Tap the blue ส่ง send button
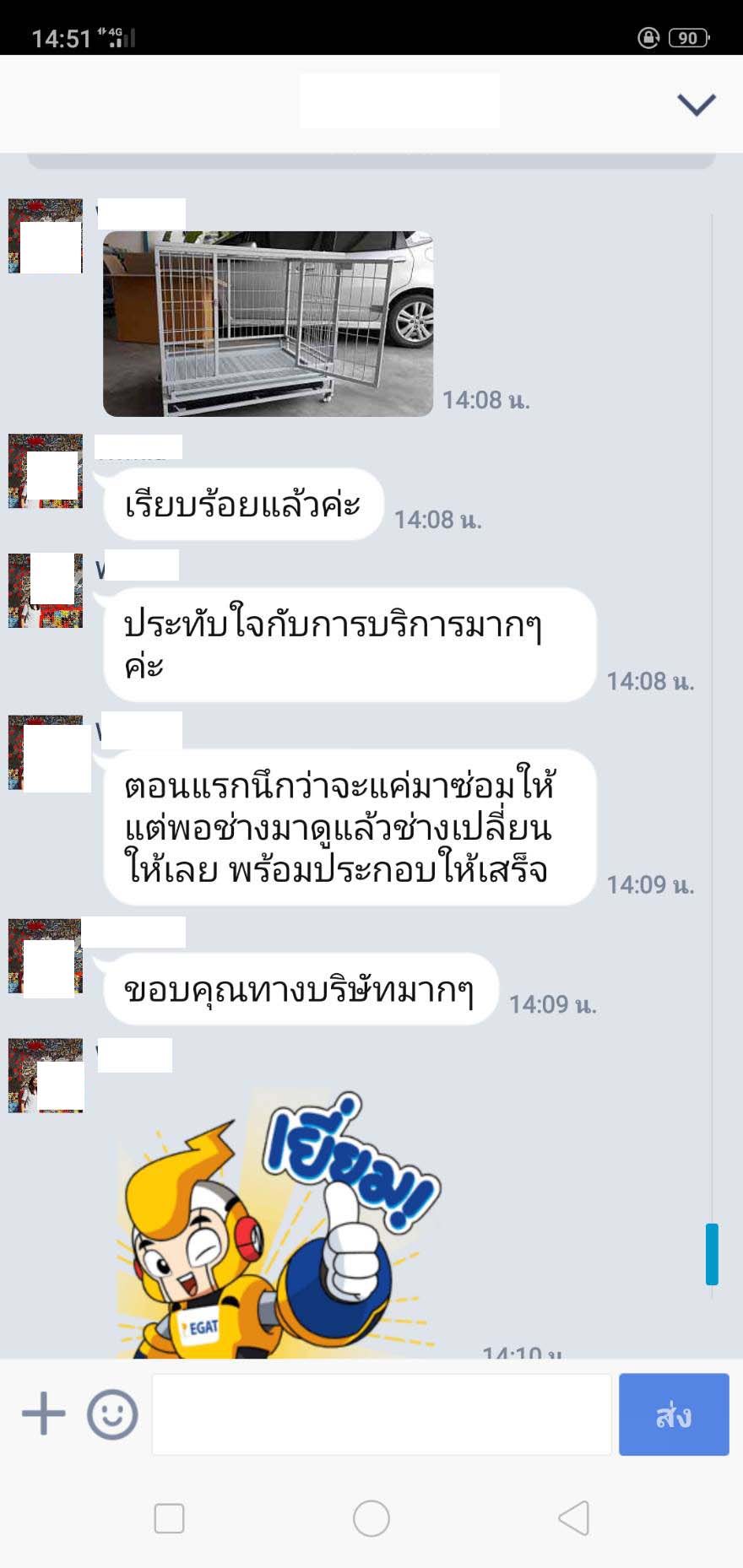 tap(674, 1414)
